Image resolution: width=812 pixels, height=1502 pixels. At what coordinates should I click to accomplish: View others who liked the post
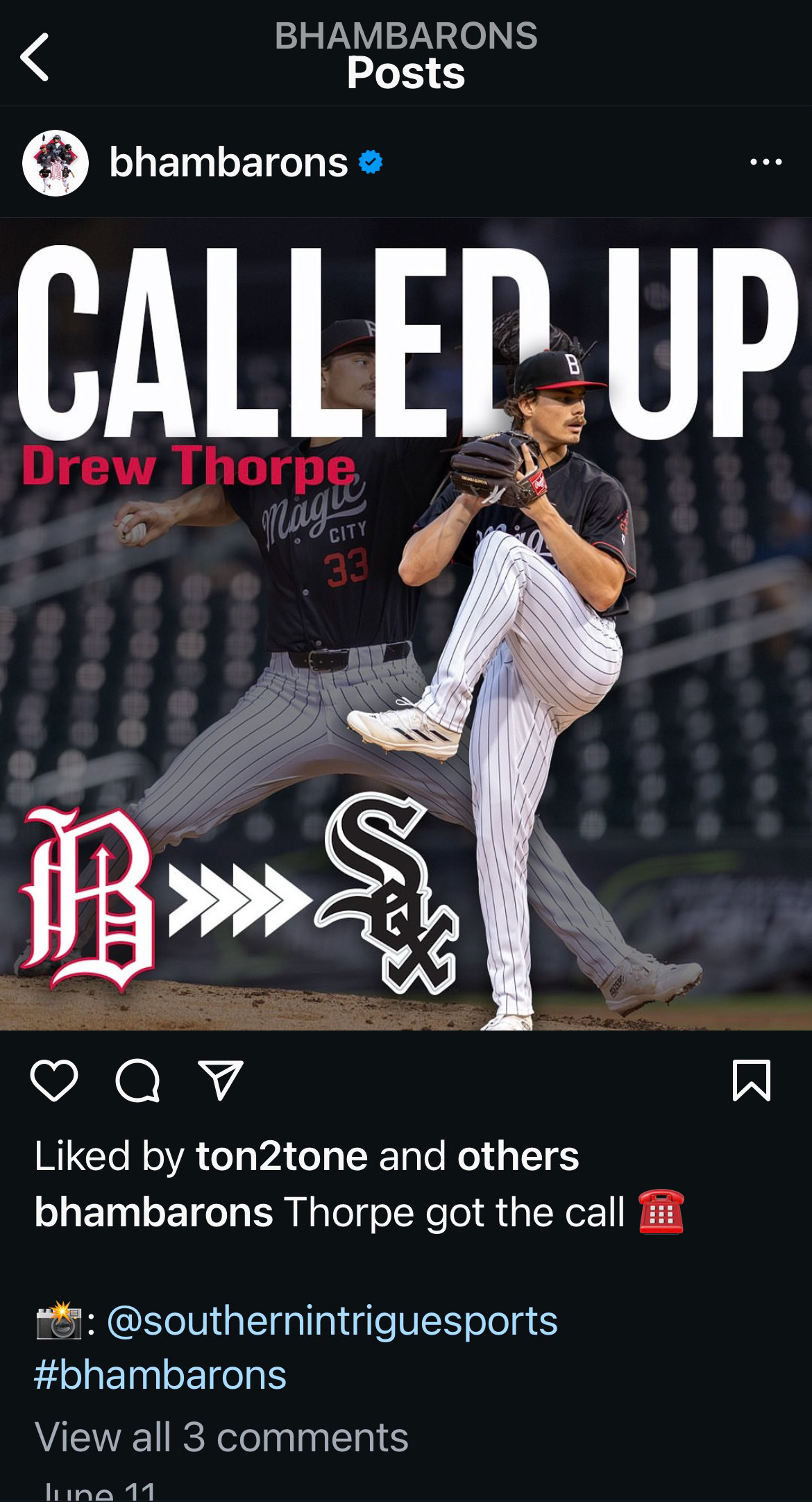click(518, 1156)
